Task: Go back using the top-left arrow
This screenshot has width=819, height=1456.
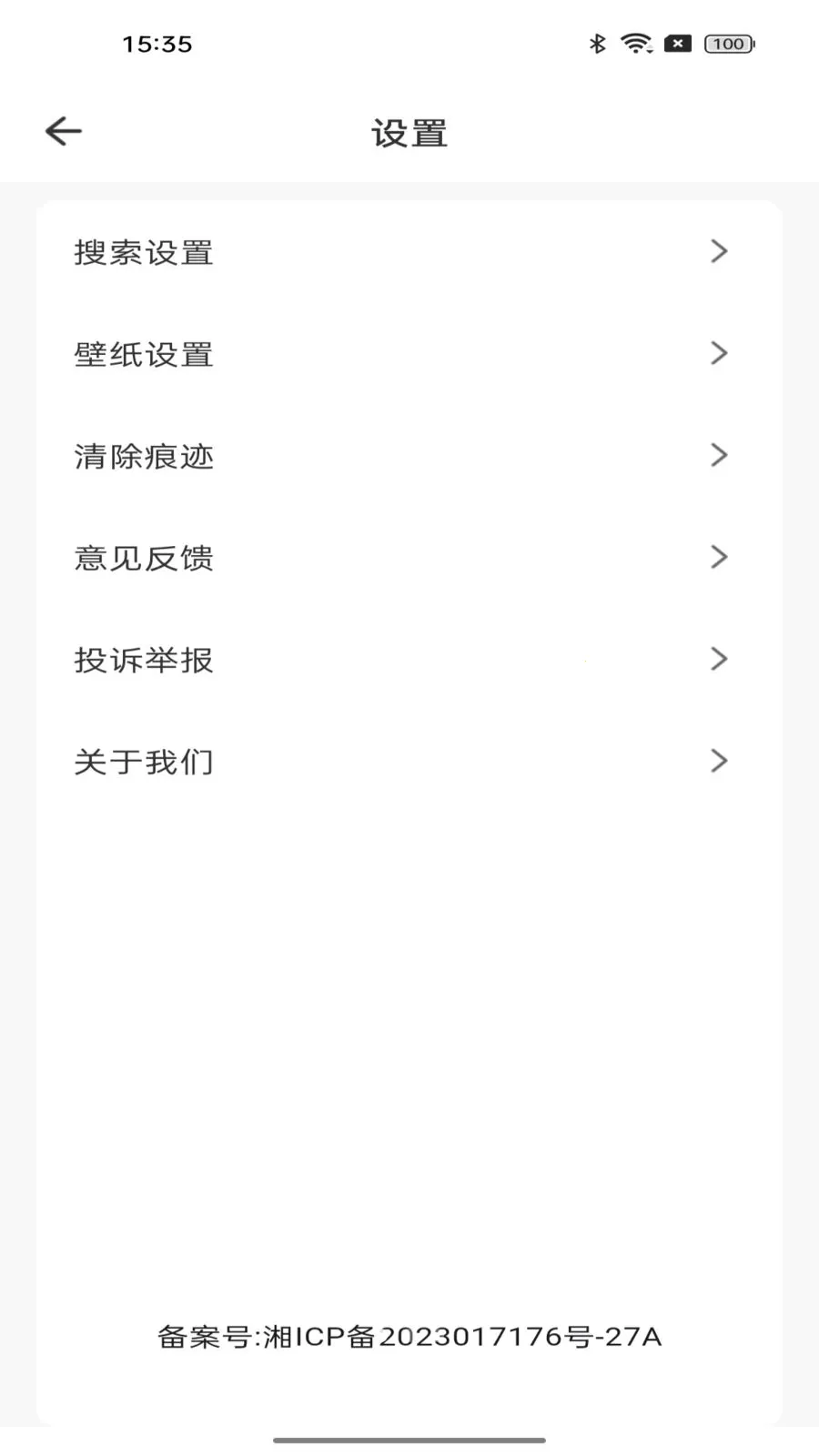Action: tap(64, 132)
